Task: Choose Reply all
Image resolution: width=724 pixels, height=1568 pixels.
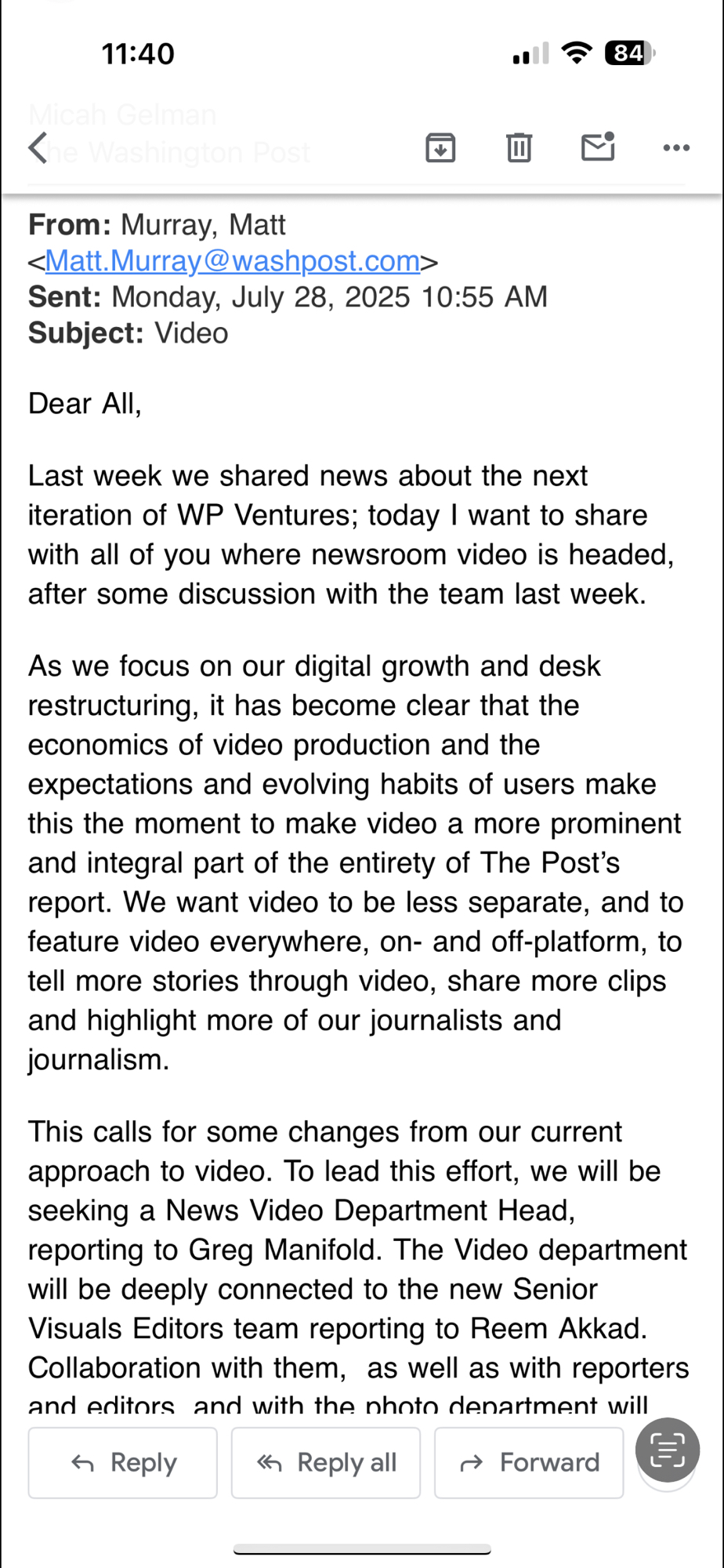Action: click(326, 1462)
